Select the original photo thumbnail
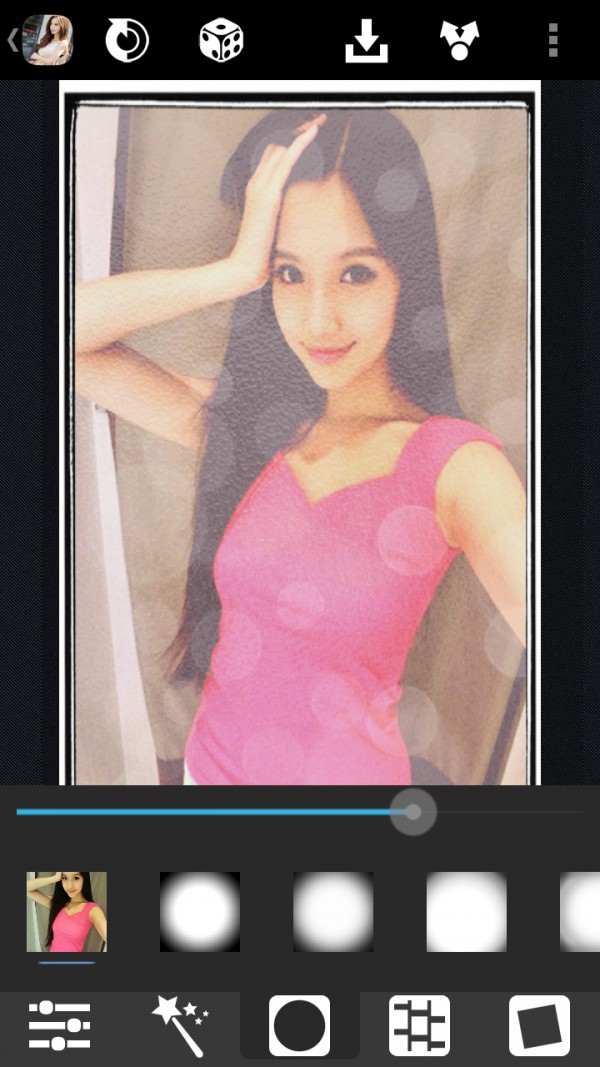Viewport: 600px width, 1067px height. click(66, 911)
